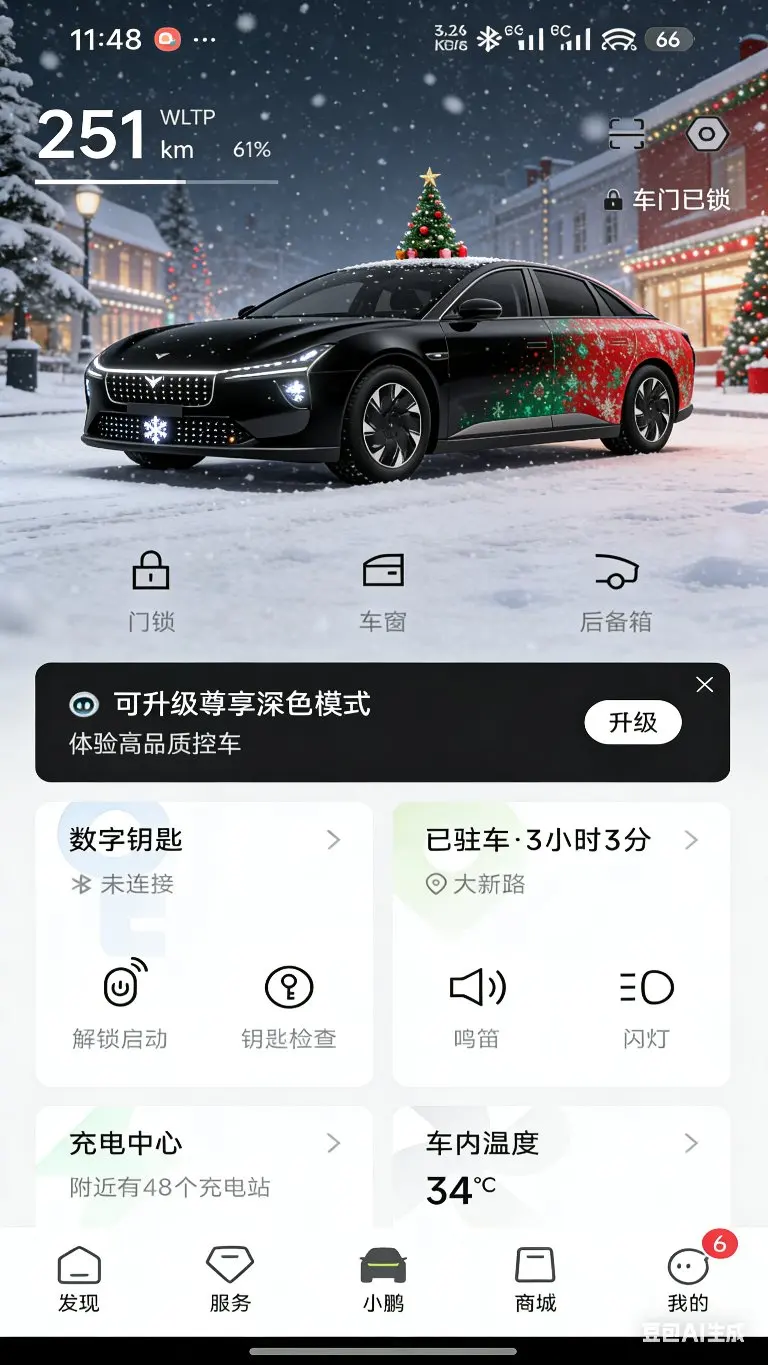This screenshot has width=768, height=1365.
Task: Select the 小鹏 car tab
Action: point(383,1280)
